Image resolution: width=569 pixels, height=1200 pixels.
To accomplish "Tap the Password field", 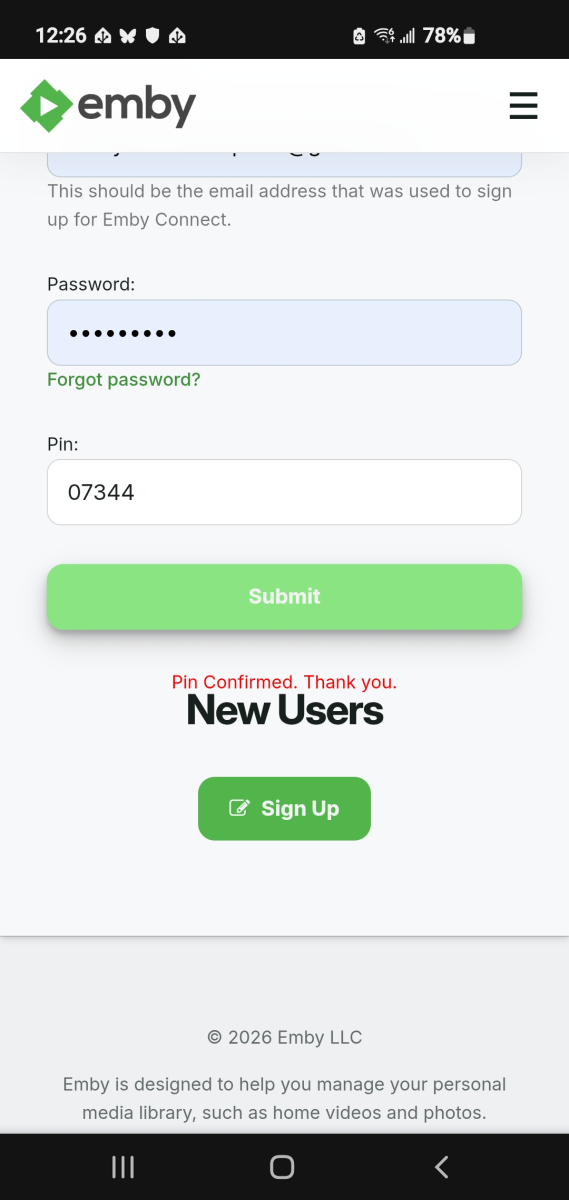I will 284,333.
